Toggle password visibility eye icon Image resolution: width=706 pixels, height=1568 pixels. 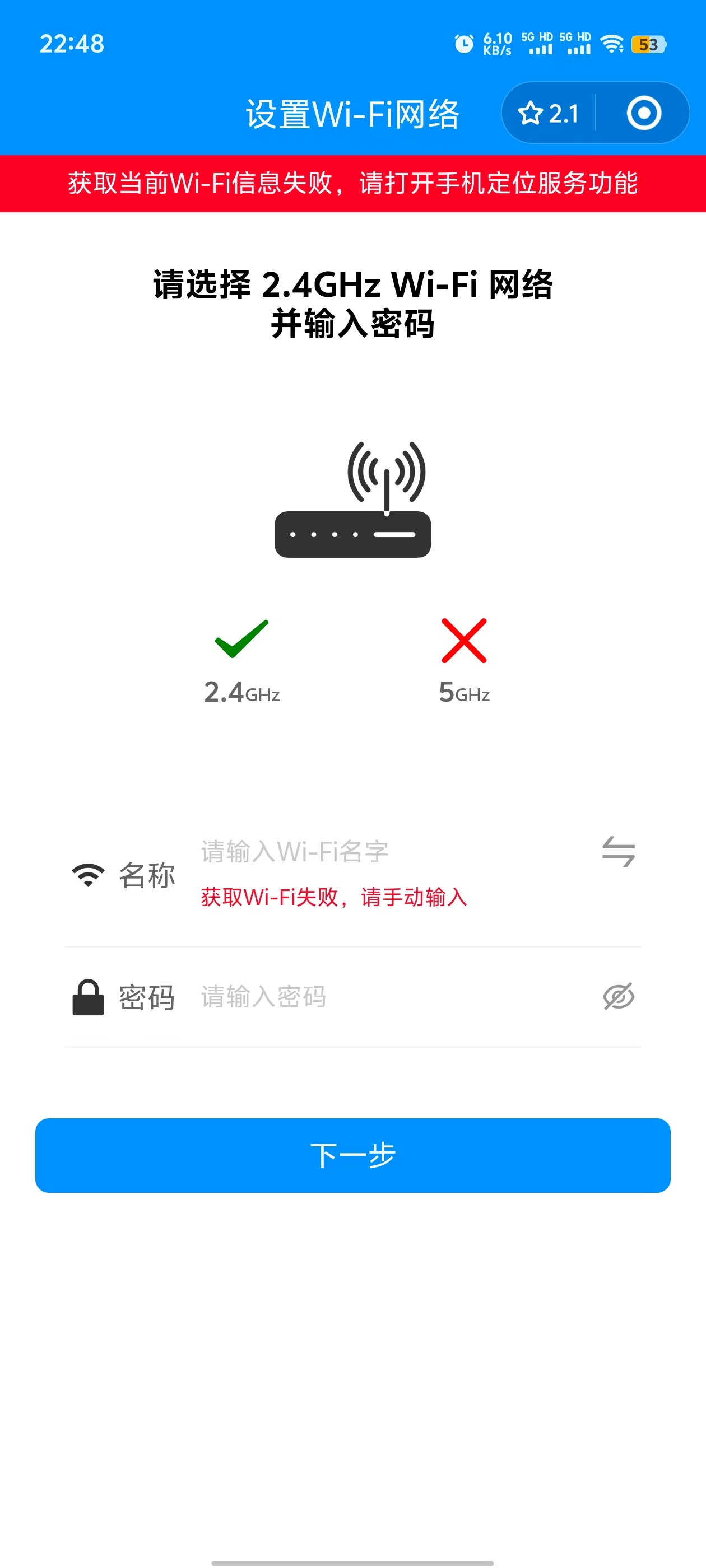click(x=617, y=996)
